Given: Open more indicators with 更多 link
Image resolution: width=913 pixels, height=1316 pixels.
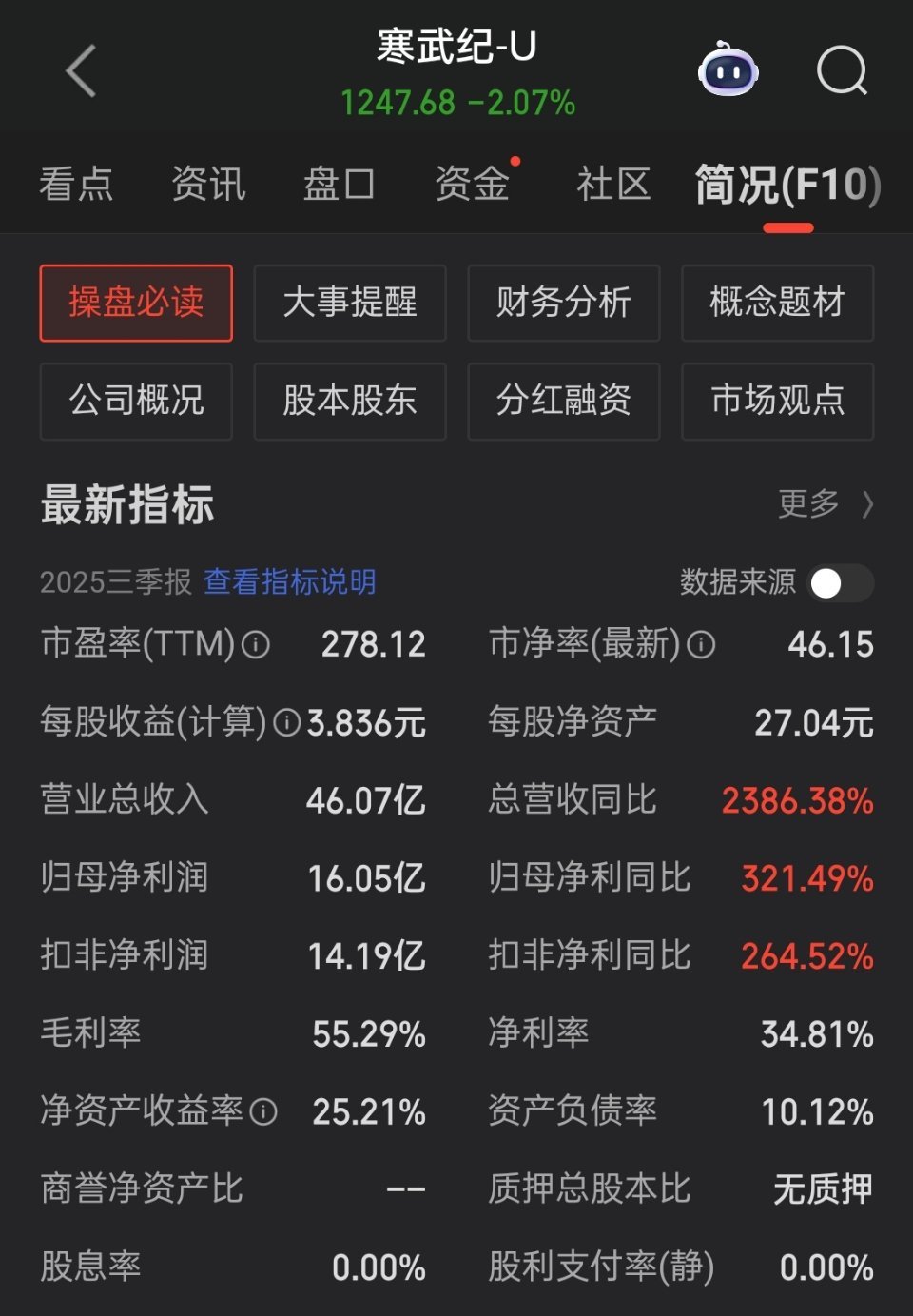Looking at the screenshot, I should 808,503.
